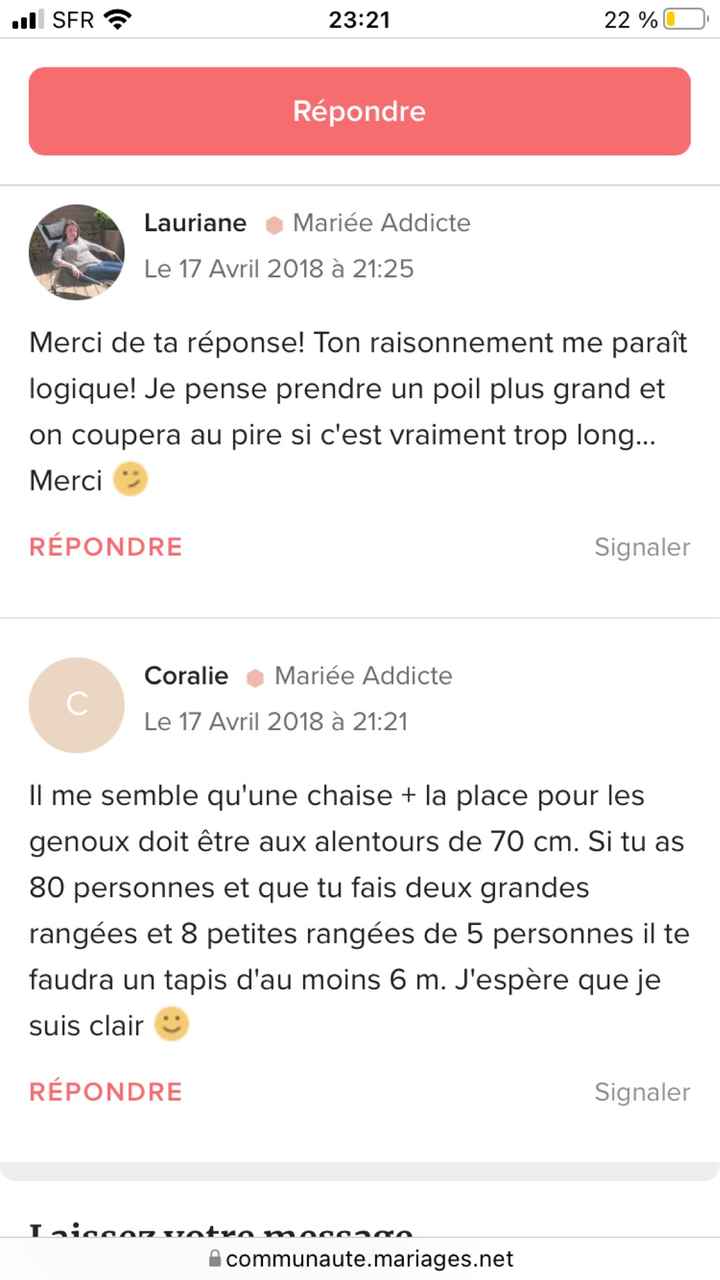Click RÉPONDRE under Coralie's message

pos(105,1092)
